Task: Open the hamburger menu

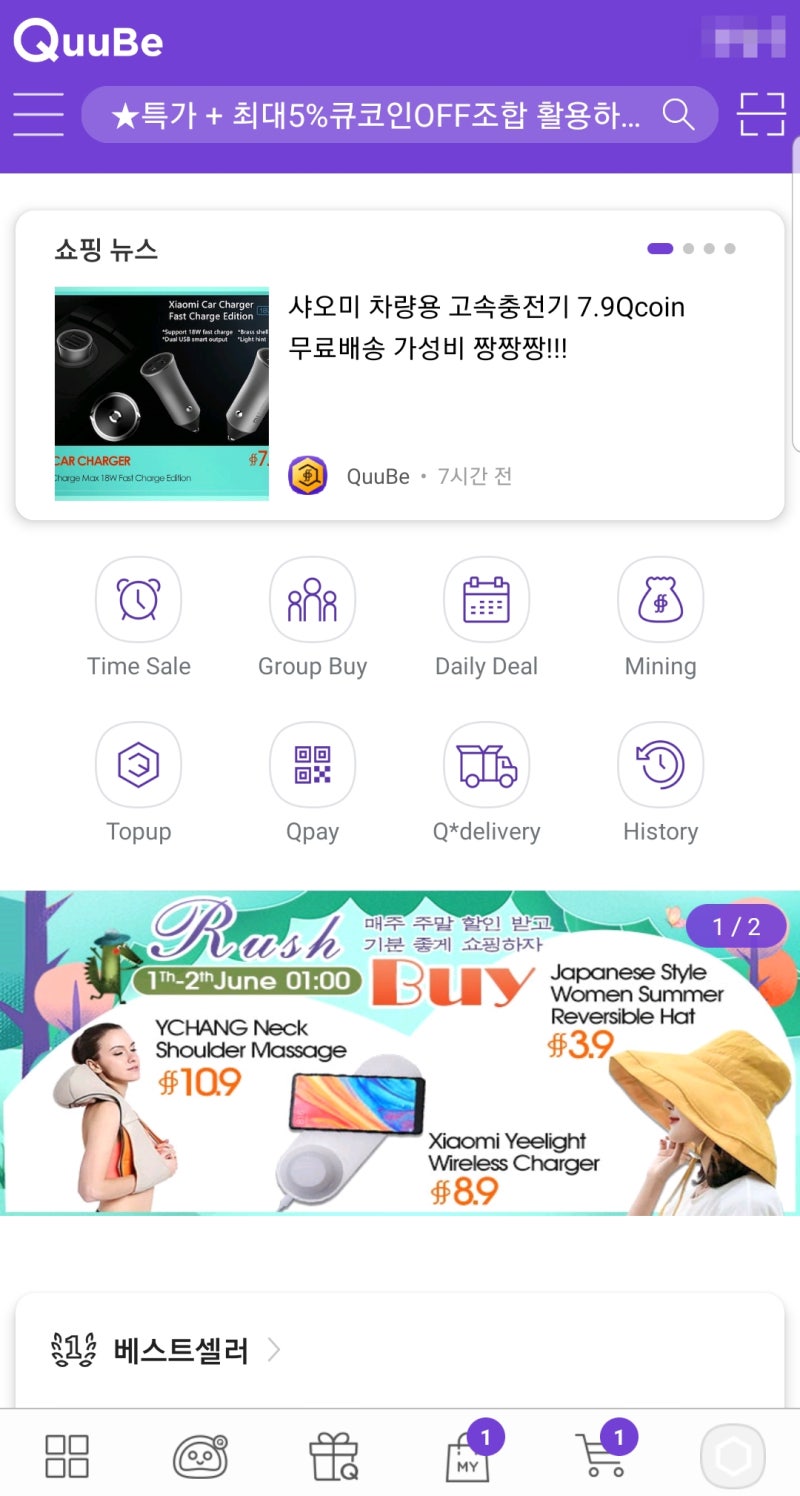Action: pos(37,113)
